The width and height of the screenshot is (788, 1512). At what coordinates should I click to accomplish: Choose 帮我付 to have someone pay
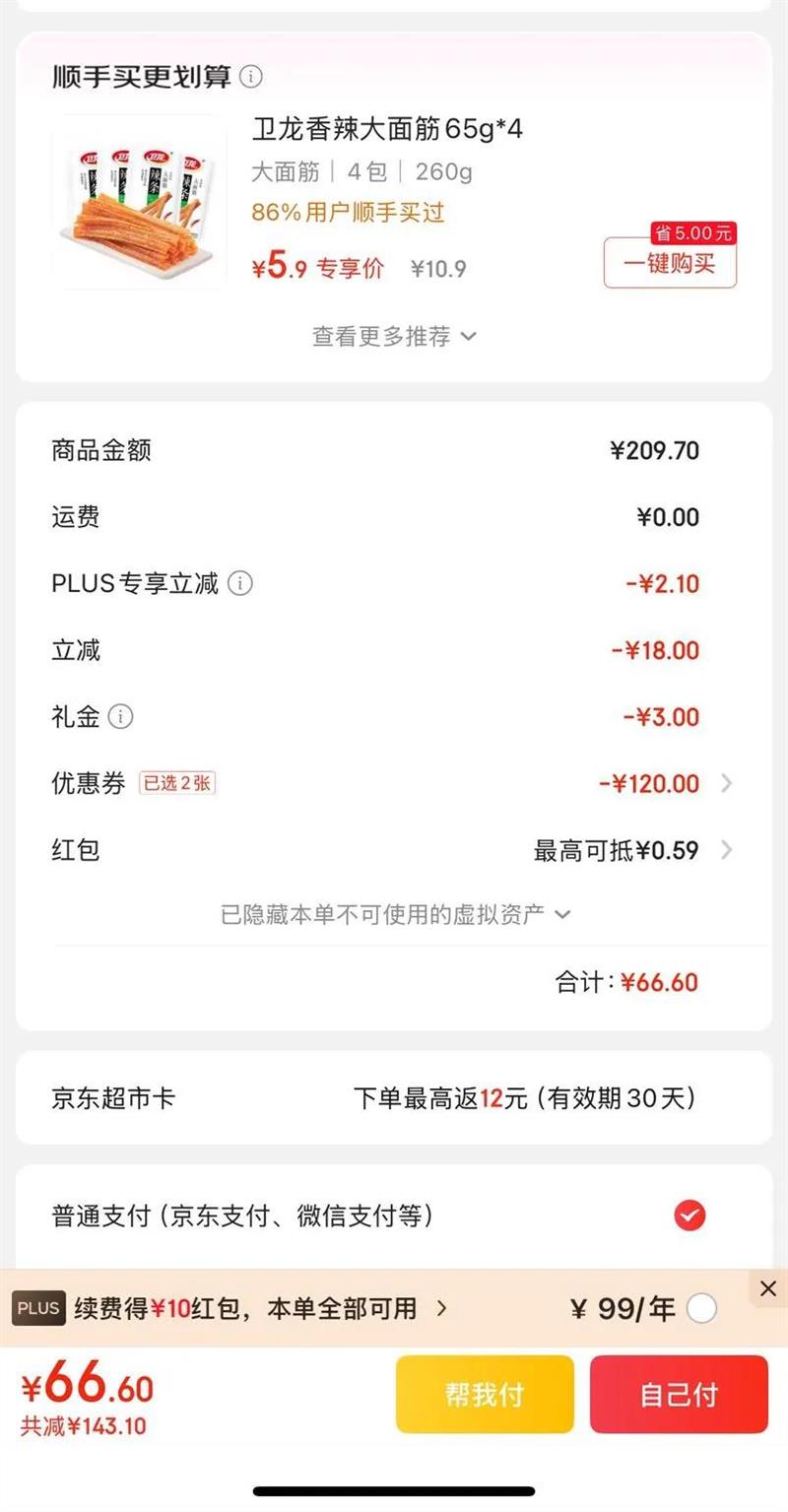tap(485, 1395)
